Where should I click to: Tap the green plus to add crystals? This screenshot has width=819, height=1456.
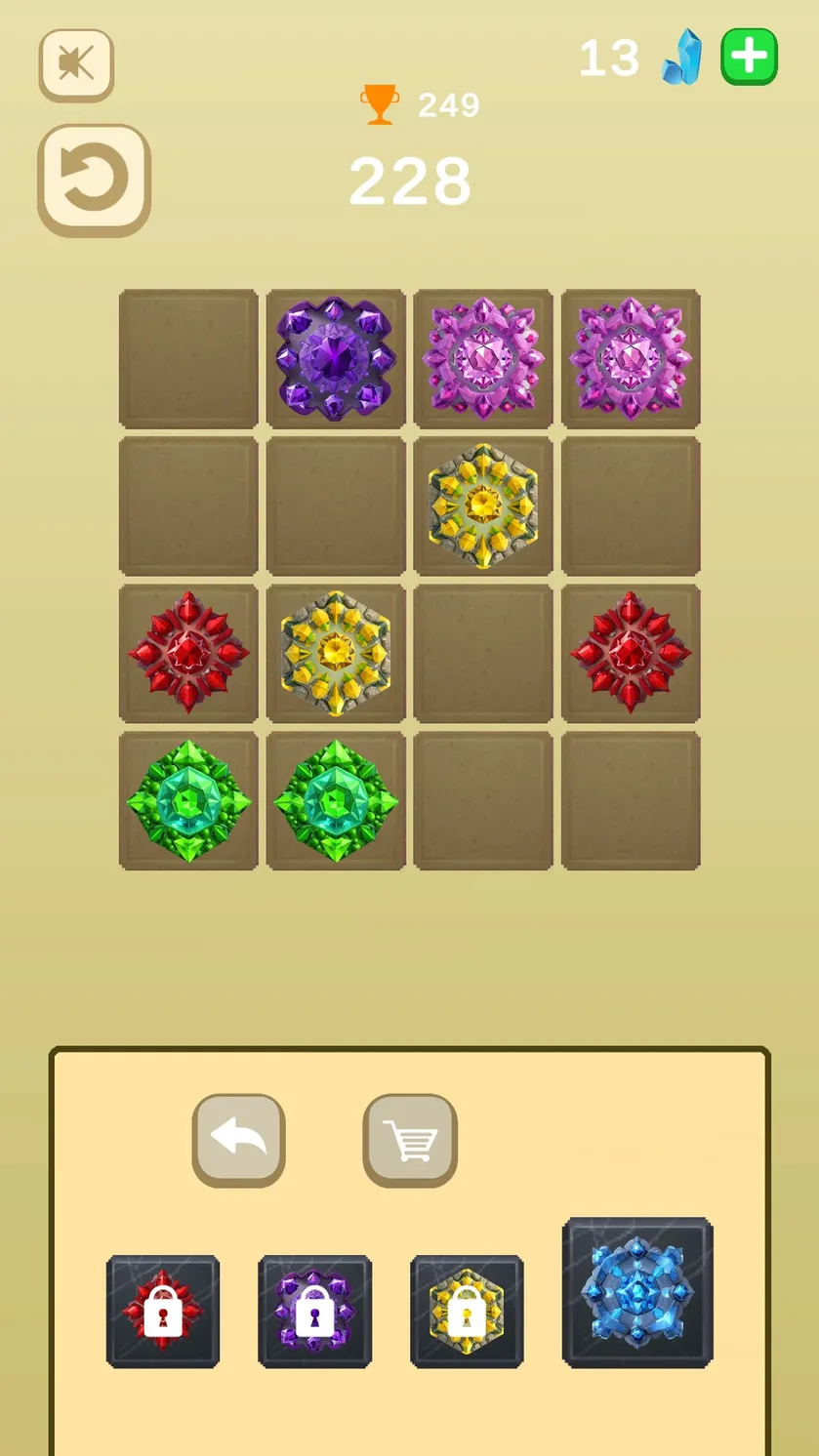pos(749,58)
